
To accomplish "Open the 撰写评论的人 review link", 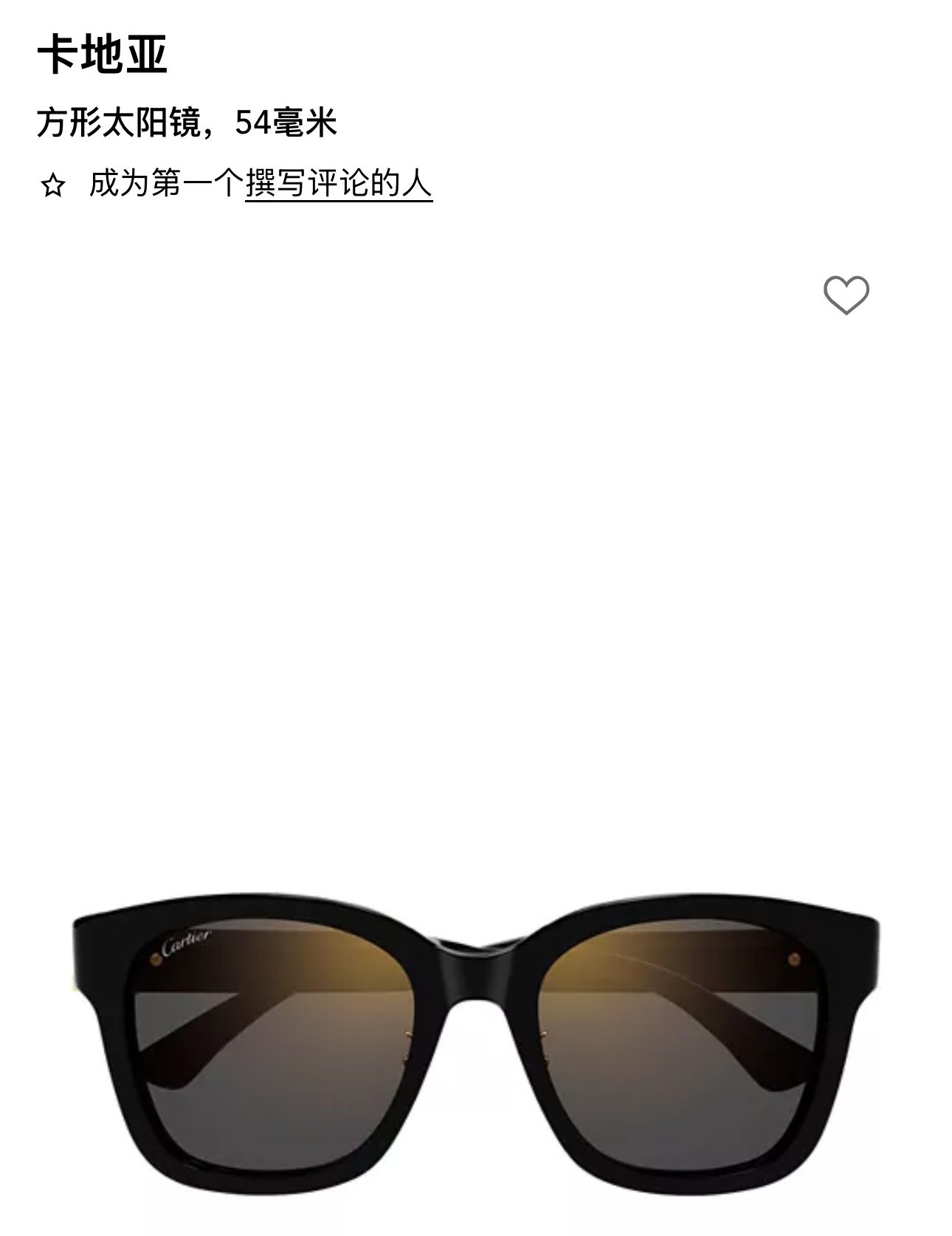I will click(338, 183).
